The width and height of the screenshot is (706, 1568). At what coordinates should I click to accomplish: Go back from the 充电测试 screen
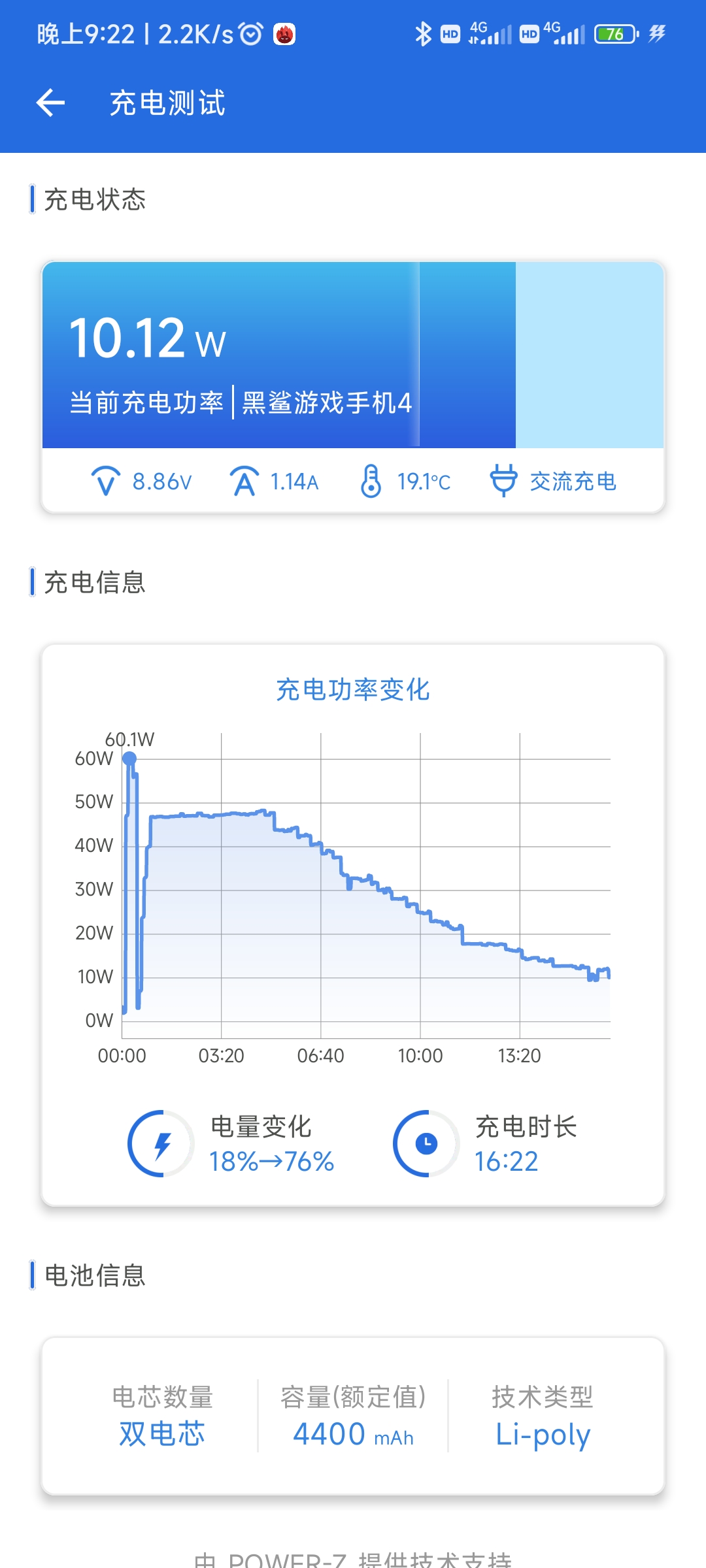click(x=50, y=103)
